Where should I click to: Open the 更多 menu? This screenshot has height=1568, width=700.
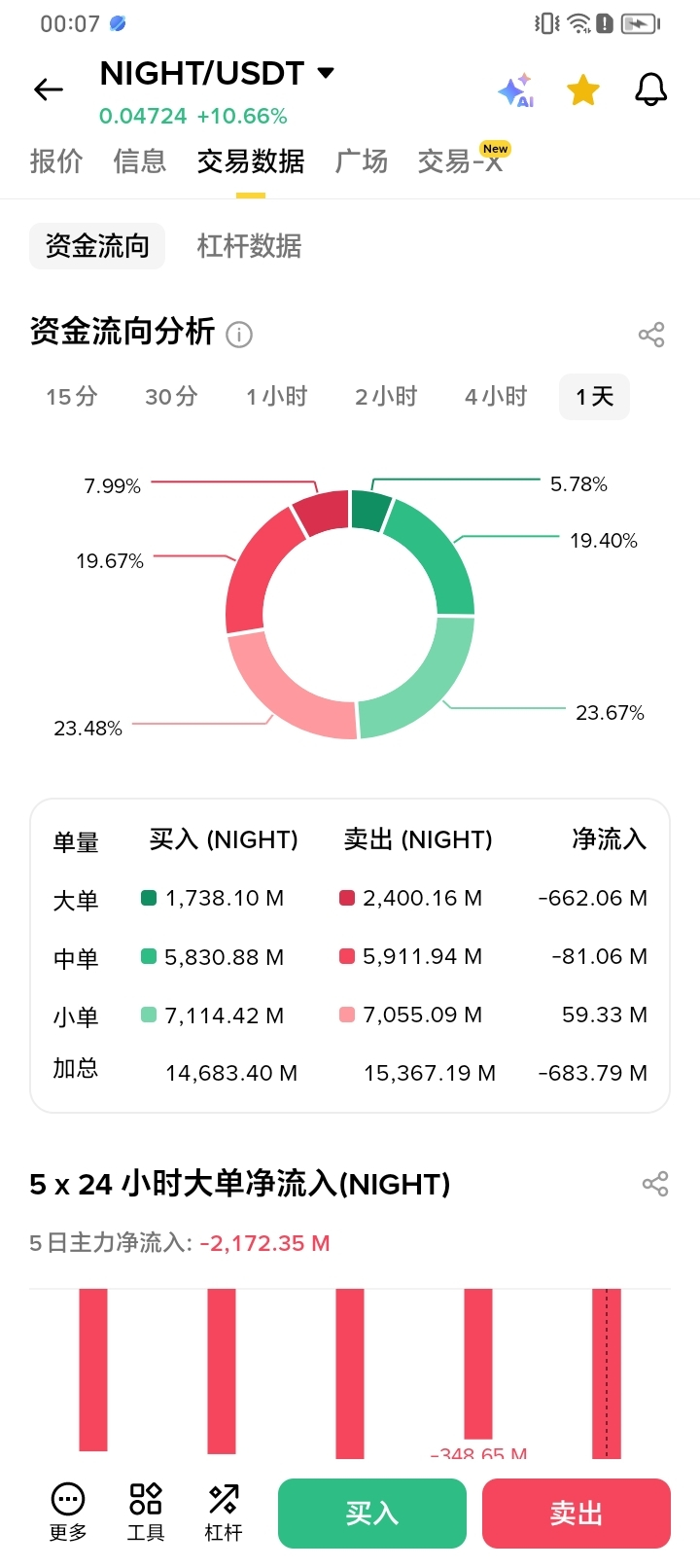tap(68, 1512)
